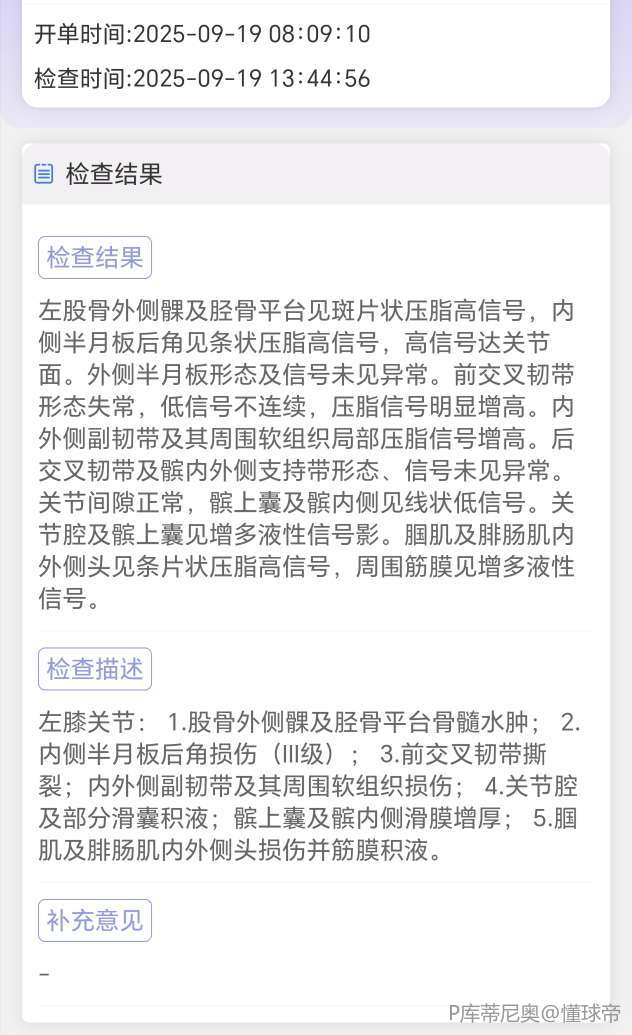
Task: Select the 检查描述 tag
Action: [x=95, y=669]
